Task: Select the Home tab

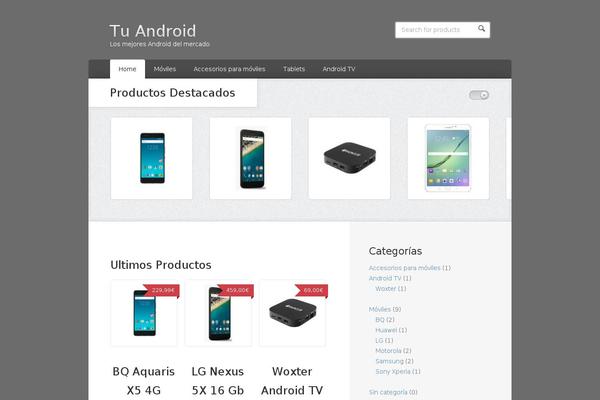Action: pyautogui.click(x=127, y=69)
